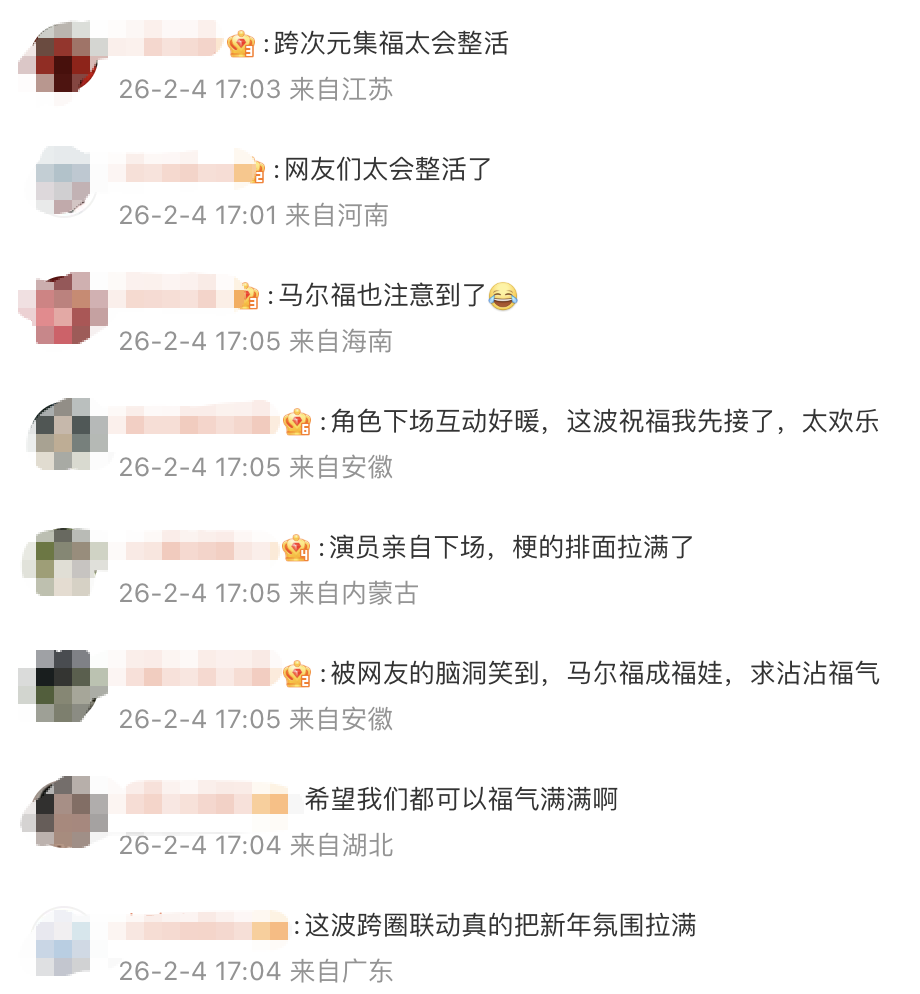Open avatar of commenter saying 跨次元集福太会整活
This screenshot has width=920, height=994.
[x=62, y=59]
